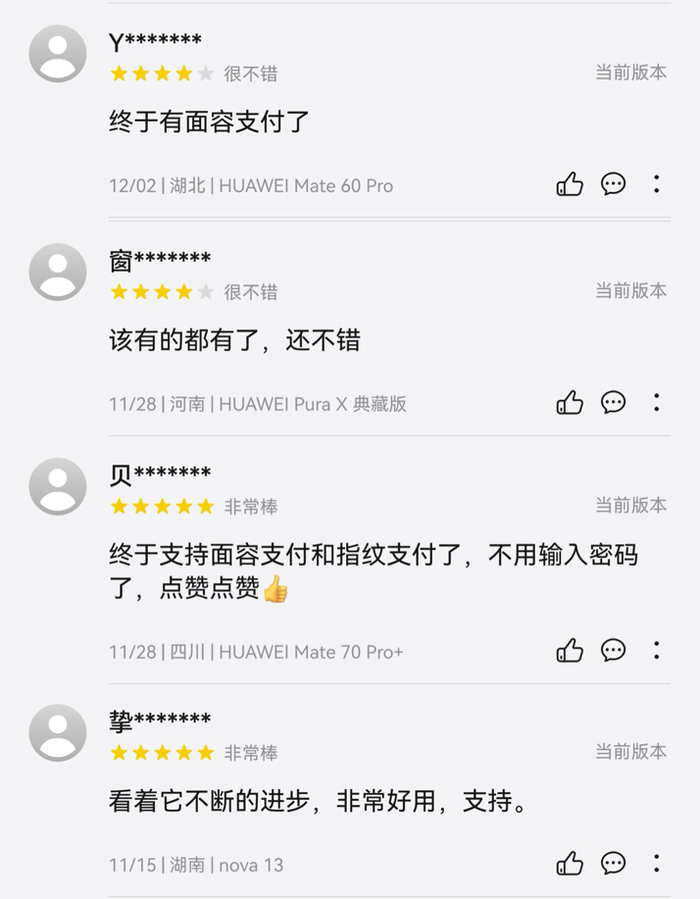The width and height of the screenshot is (700, 899).
Task: Reply to the review by 窗*******
Action: click(x=613, y=402)
